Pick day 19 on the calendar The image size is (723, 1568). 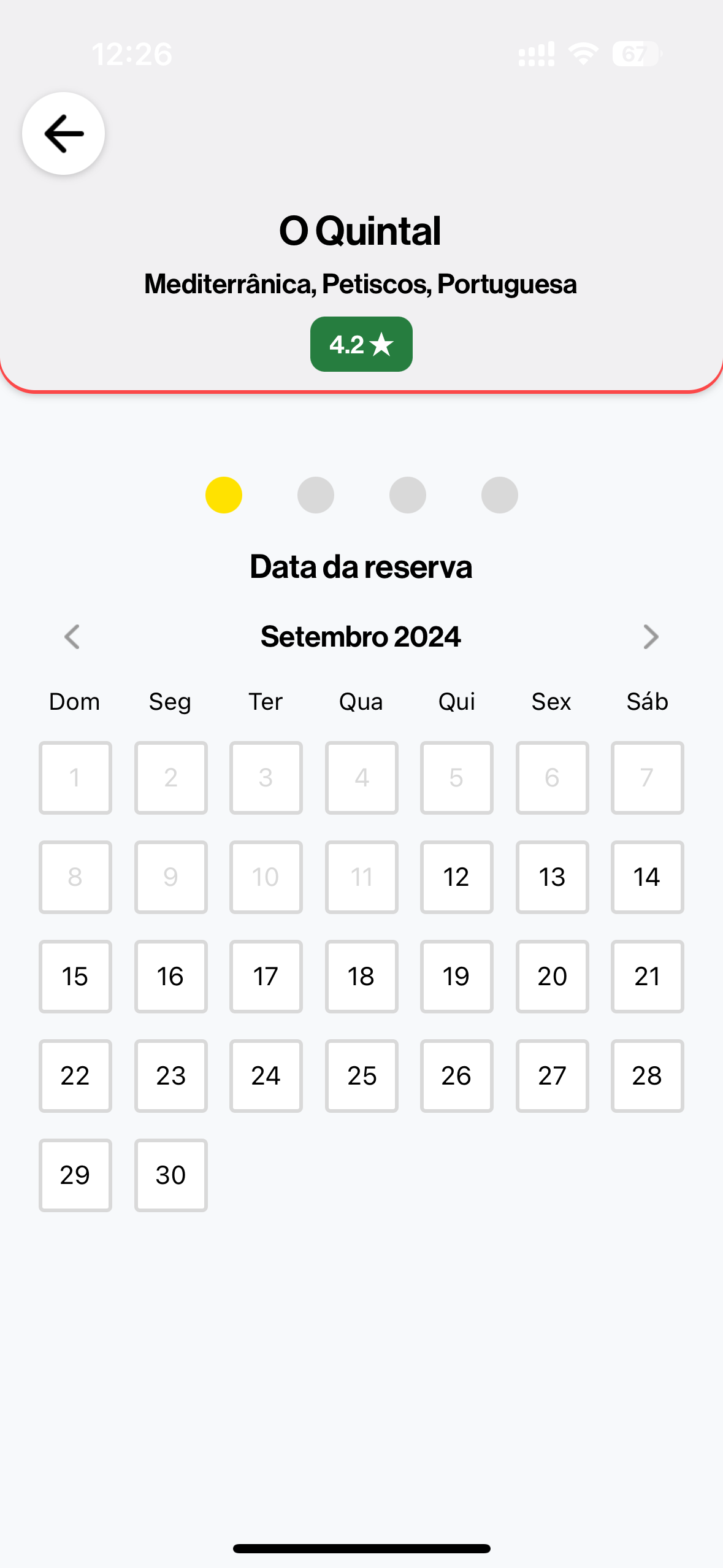pyautogui.click(x=456, y=977)
